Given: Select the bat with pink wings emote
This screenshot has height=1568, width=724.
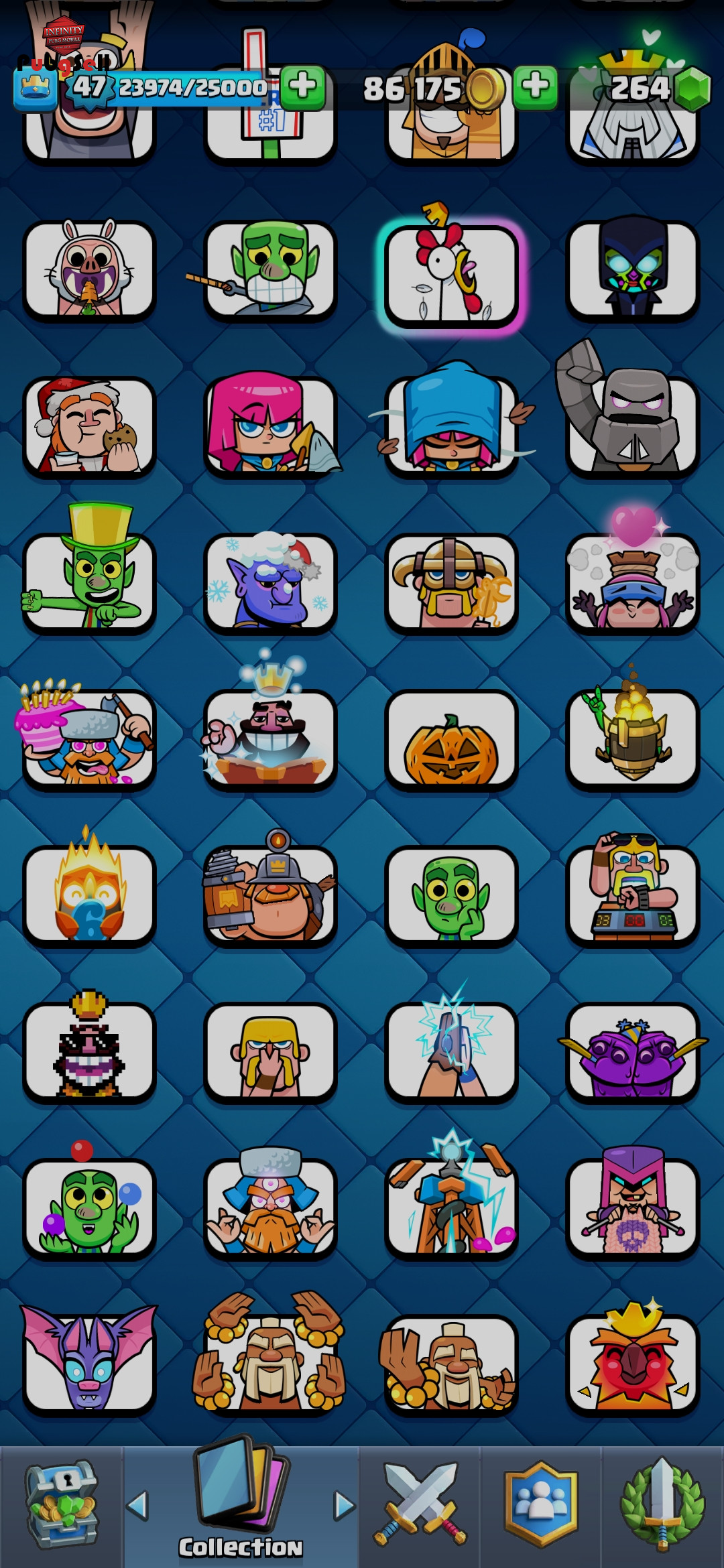Looking at the screenshot, I should point(89,1360).
